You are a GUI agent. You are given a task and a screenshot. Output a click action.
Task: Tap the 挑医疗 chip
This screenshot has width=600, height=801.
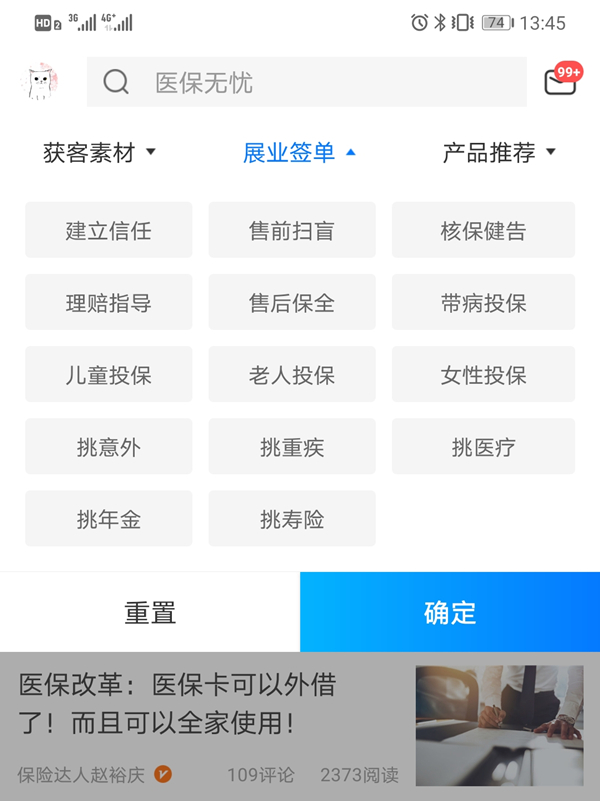click(x=483, y=447)
